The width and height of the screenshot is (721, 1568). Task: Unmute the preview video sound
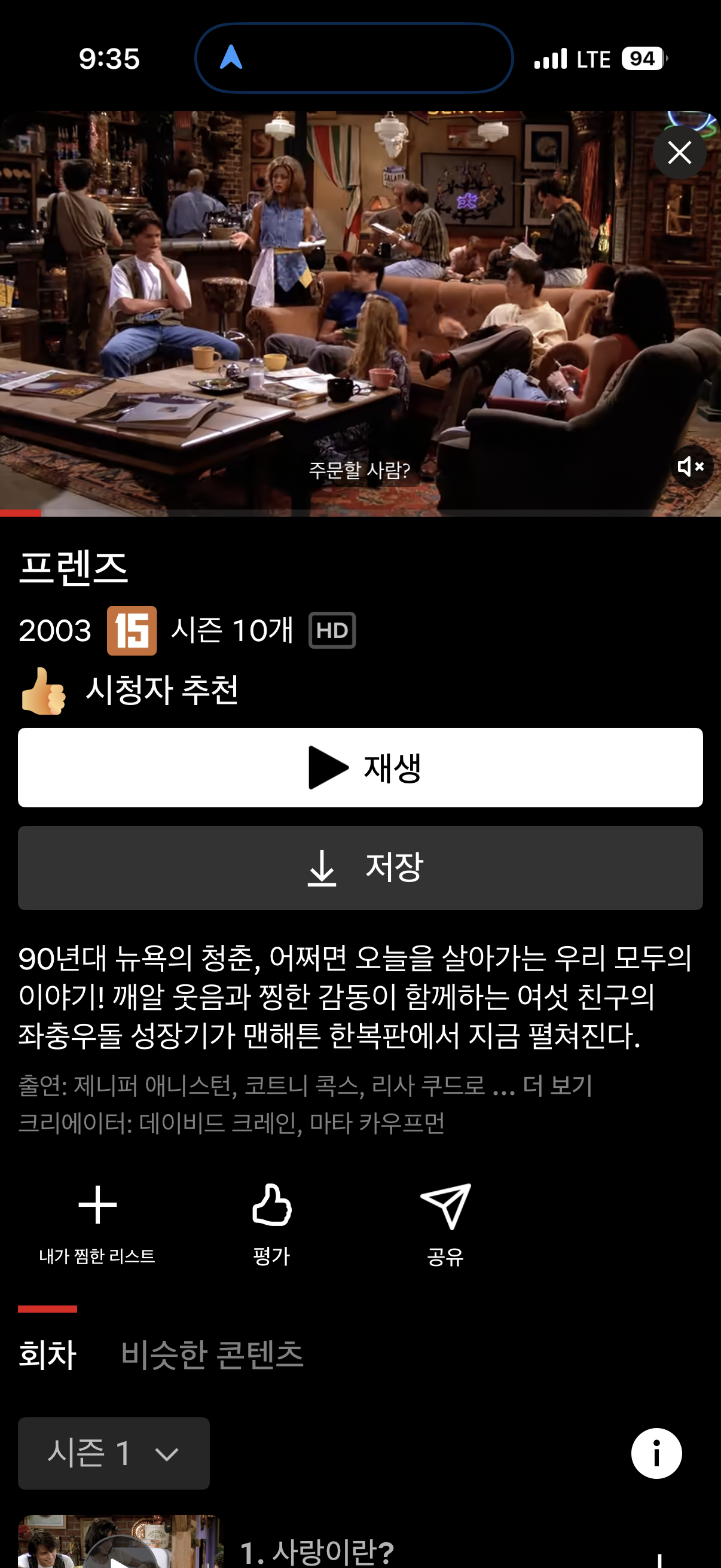pyautogui.click(x=691, y=466)
